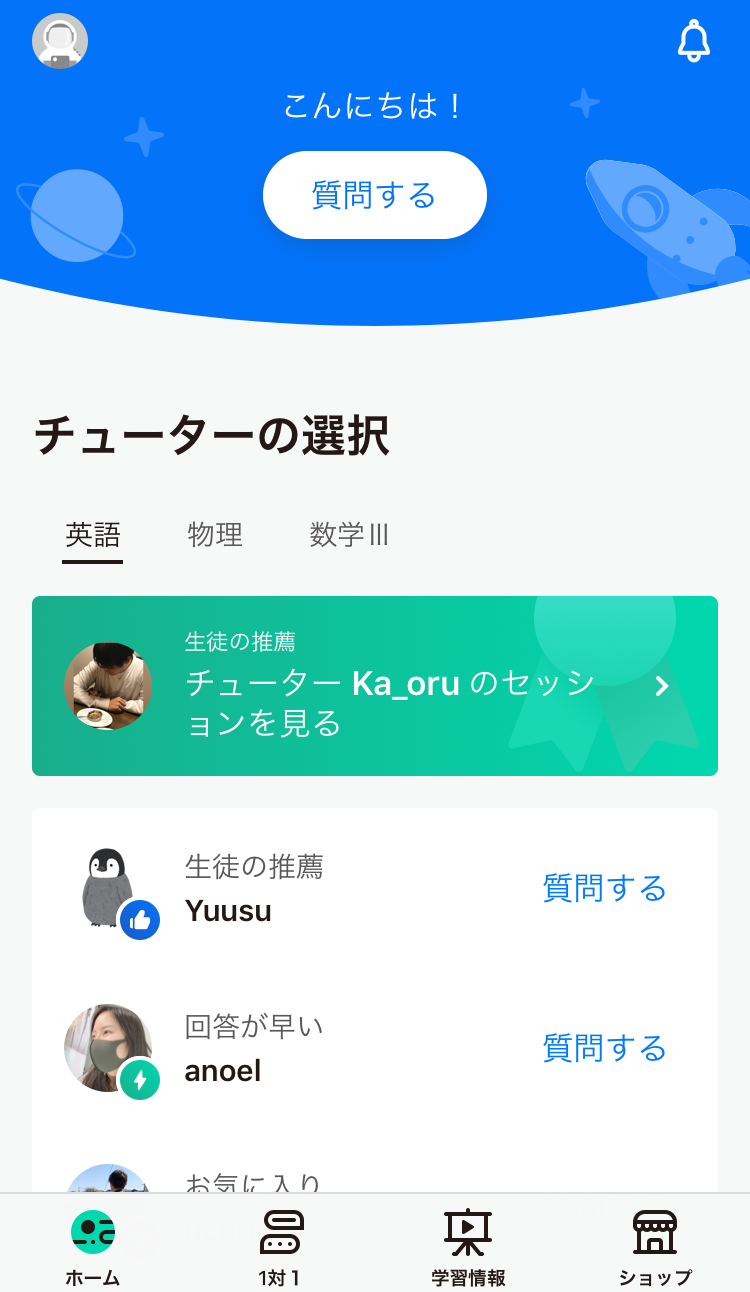Select the 英語 subject tab
This screenshot has width=750, height=1292.
93,535
